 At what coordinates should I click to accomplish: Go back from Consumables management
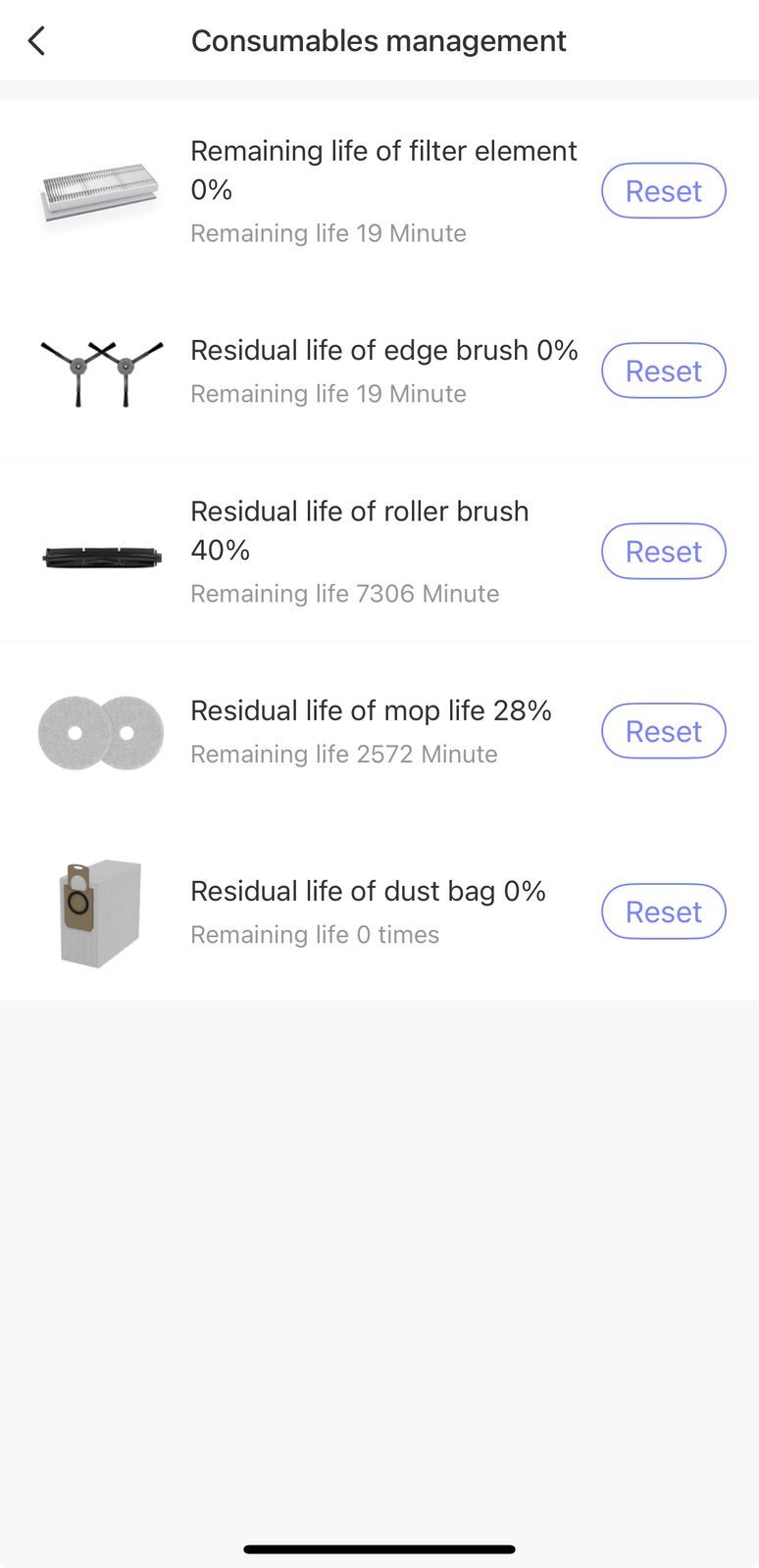(36, 41)
